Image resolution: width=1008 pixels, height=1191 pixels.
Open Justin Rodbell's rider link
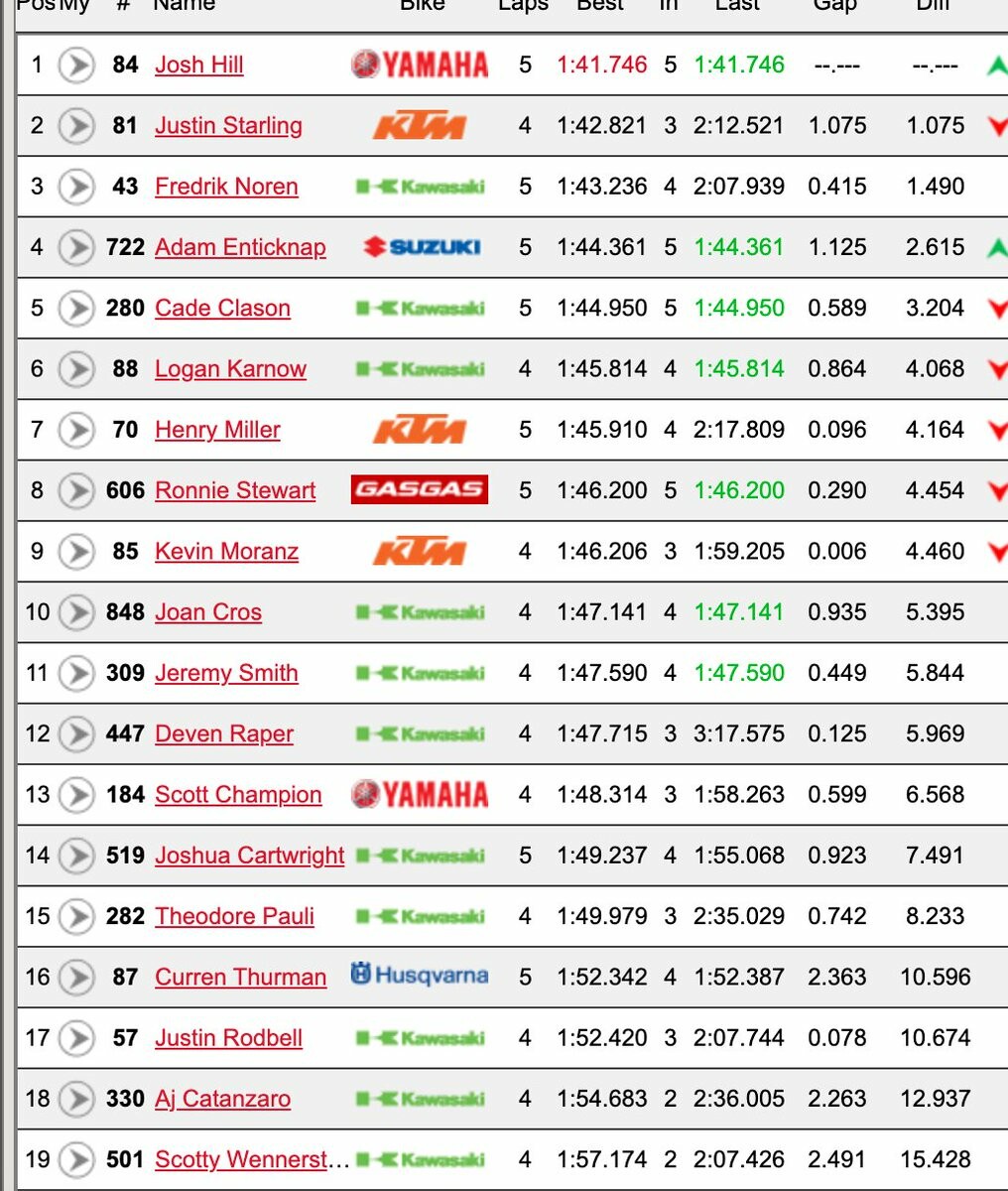tap(228, 1038)
